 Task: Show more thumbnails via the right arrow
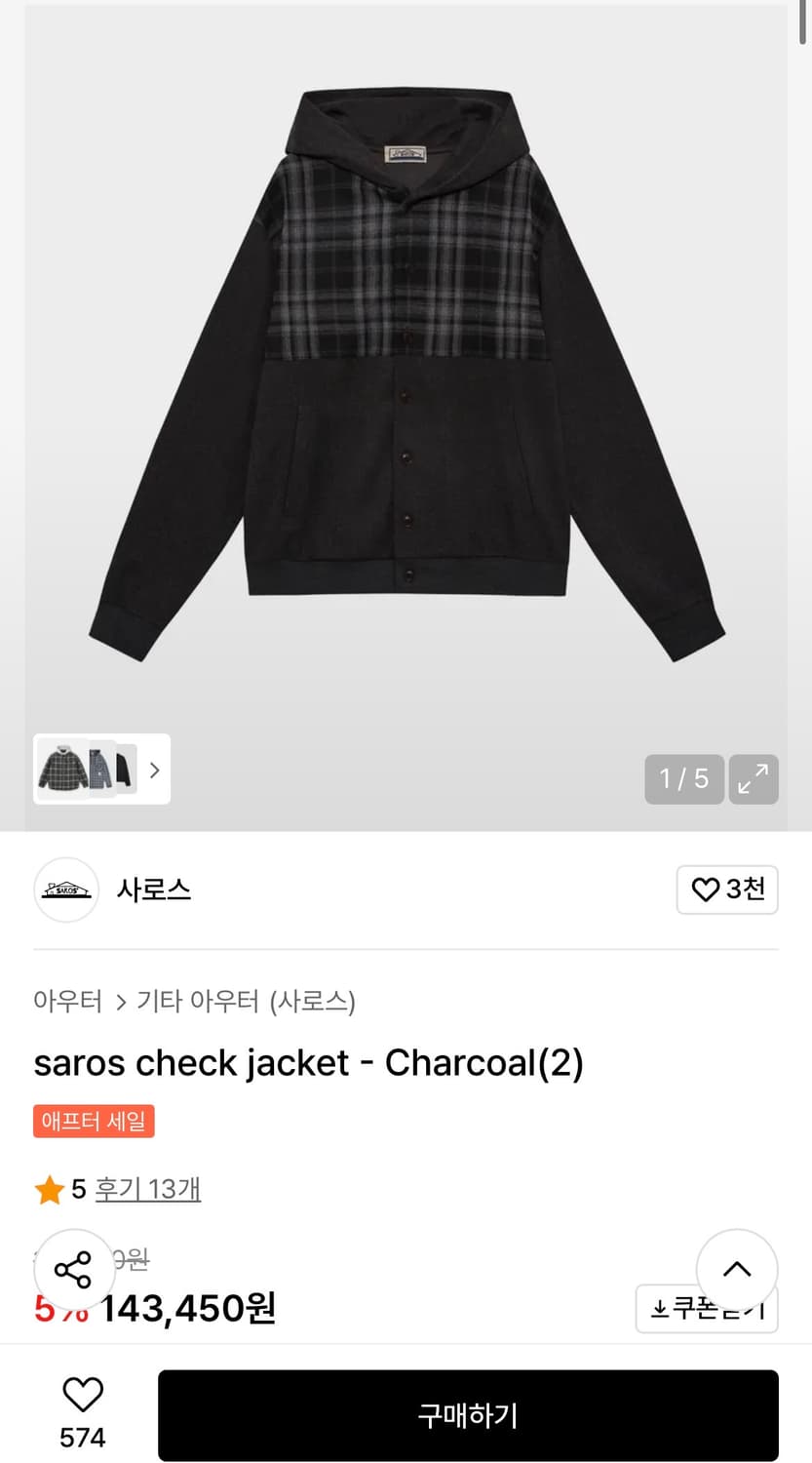coord(153,770)
